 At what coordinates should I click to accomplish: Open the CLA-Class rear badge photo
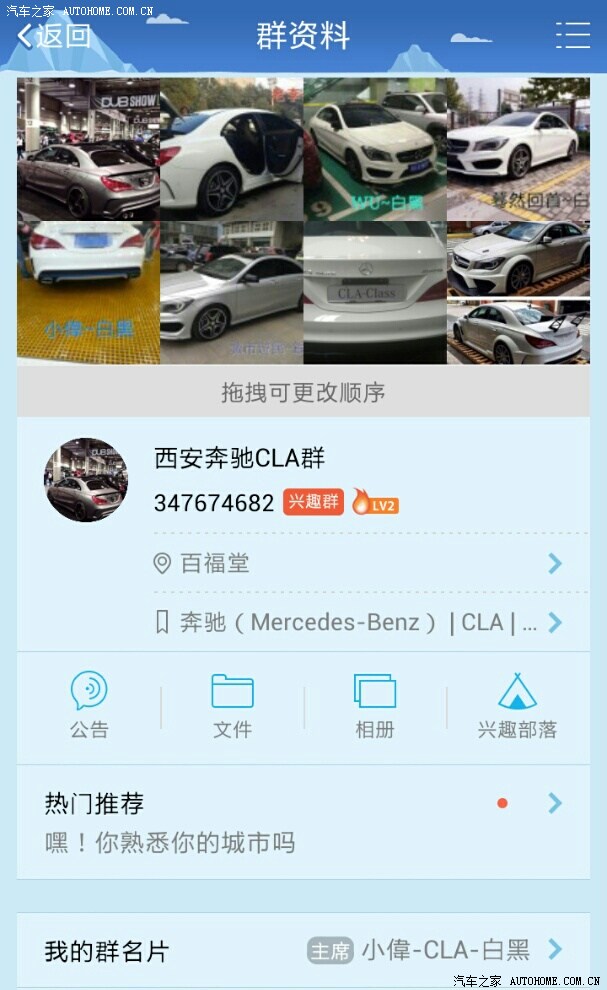pos(374,292)
